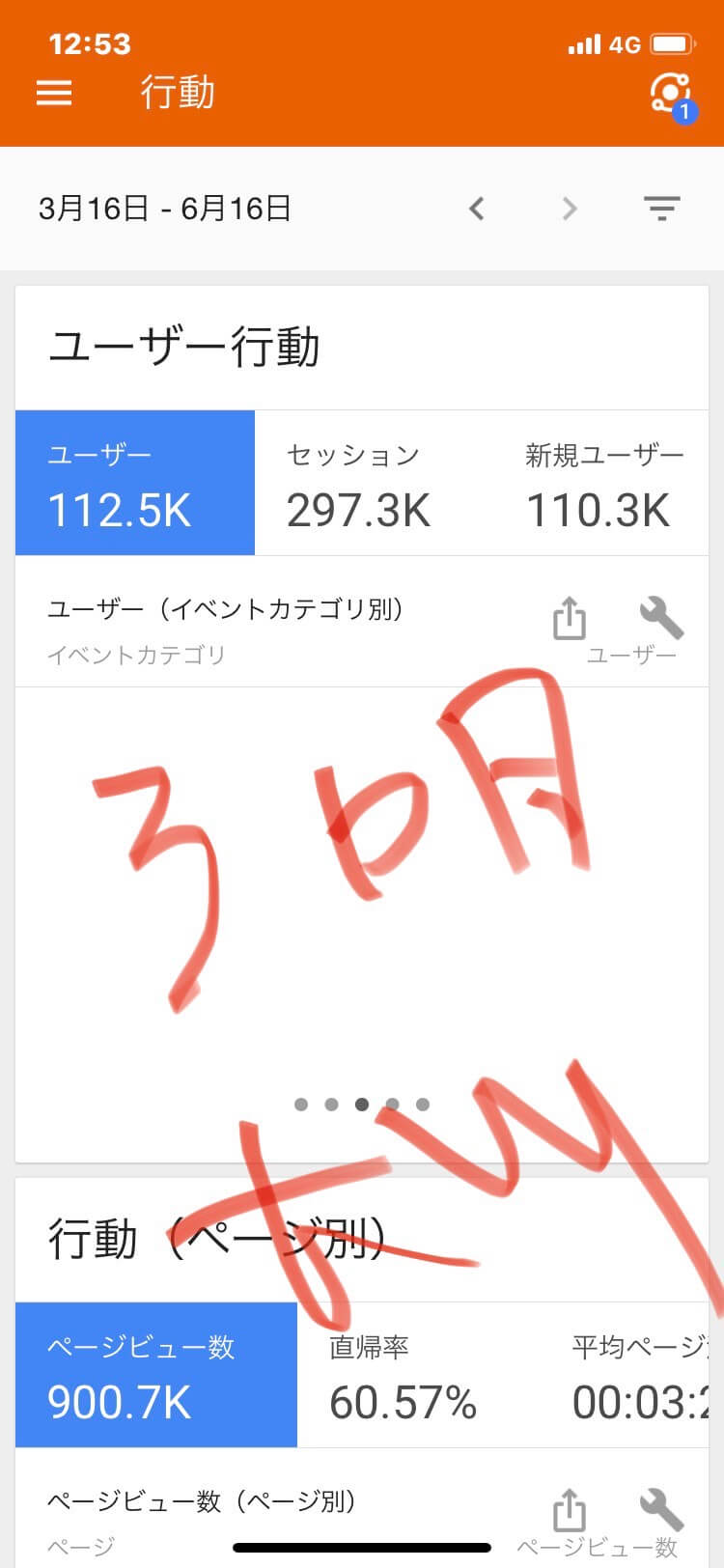724x1568 pixels.
Task: Open the filter options icon
Action: (661, 209)
